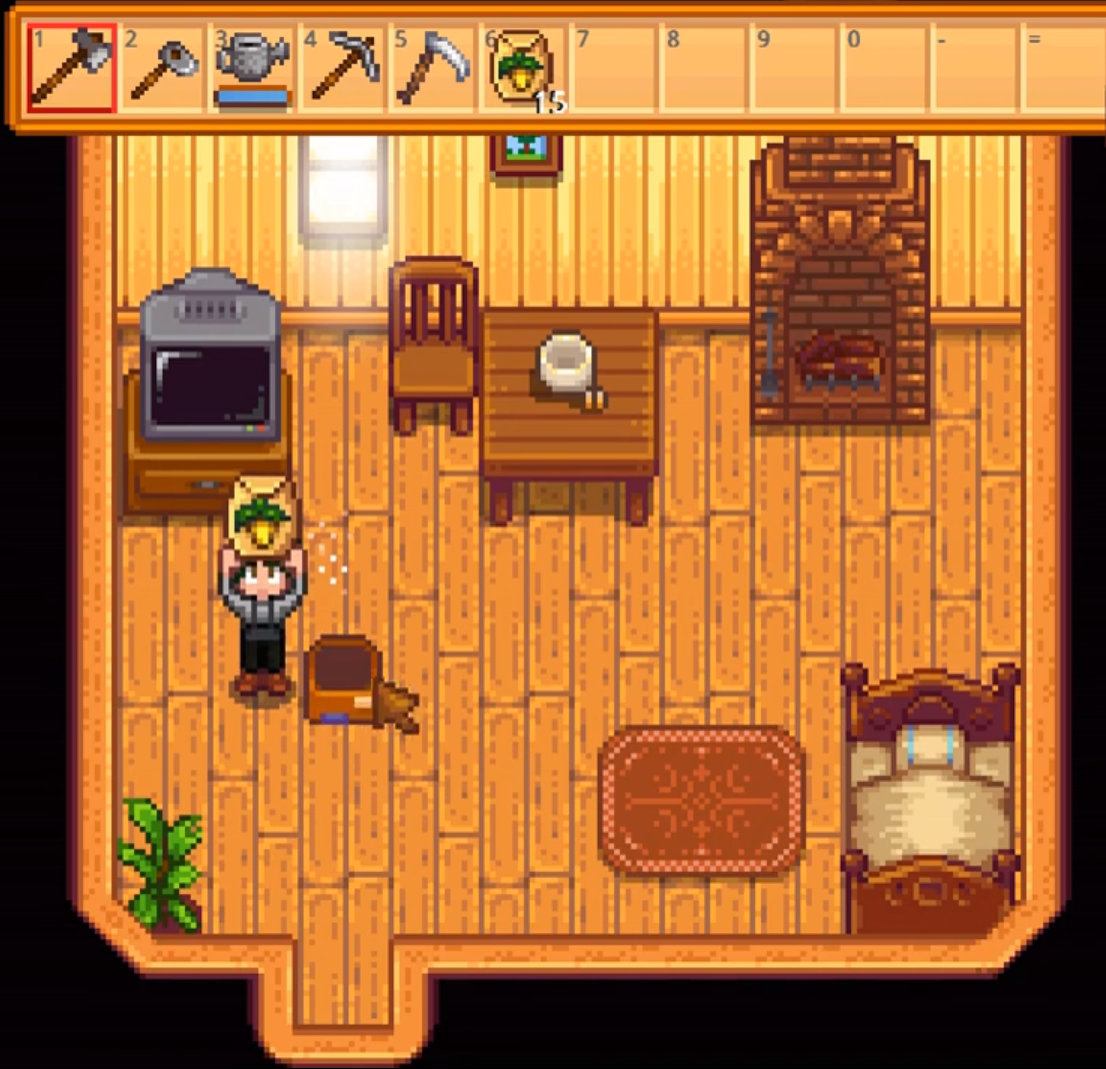Select empty toolbar slot 0
The width and height of the screenshot is (1106, 1069).
pos(882,67)
